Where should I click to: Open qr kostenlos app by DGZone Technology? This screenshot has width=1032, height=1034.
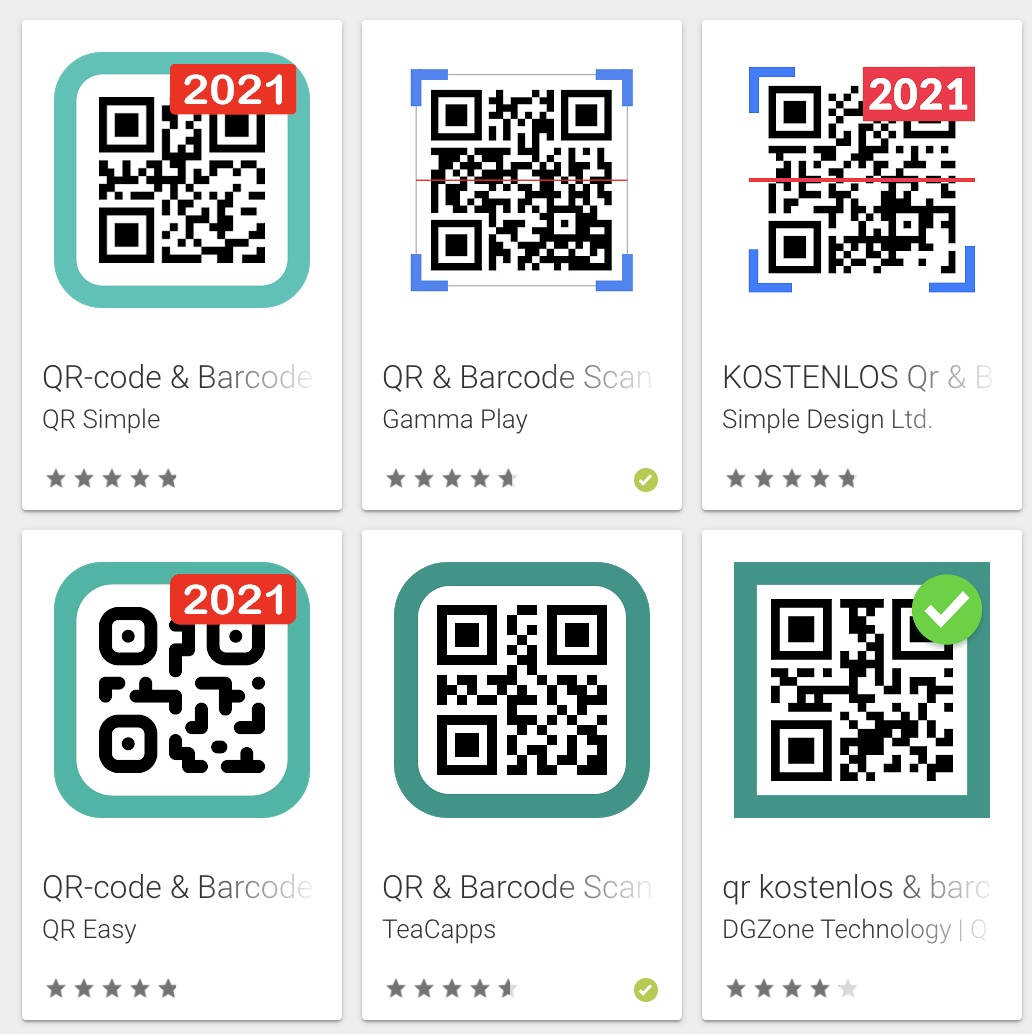click(861, 690)
